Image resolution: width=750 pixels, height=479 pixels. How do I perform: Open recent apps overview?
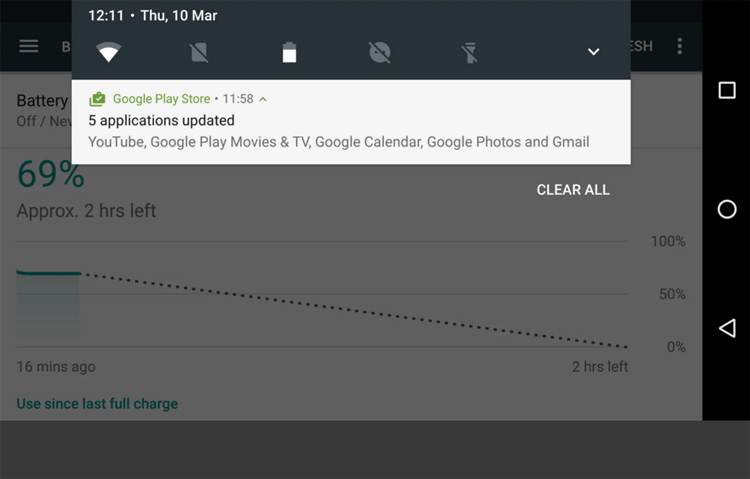(x=727, y=91)
